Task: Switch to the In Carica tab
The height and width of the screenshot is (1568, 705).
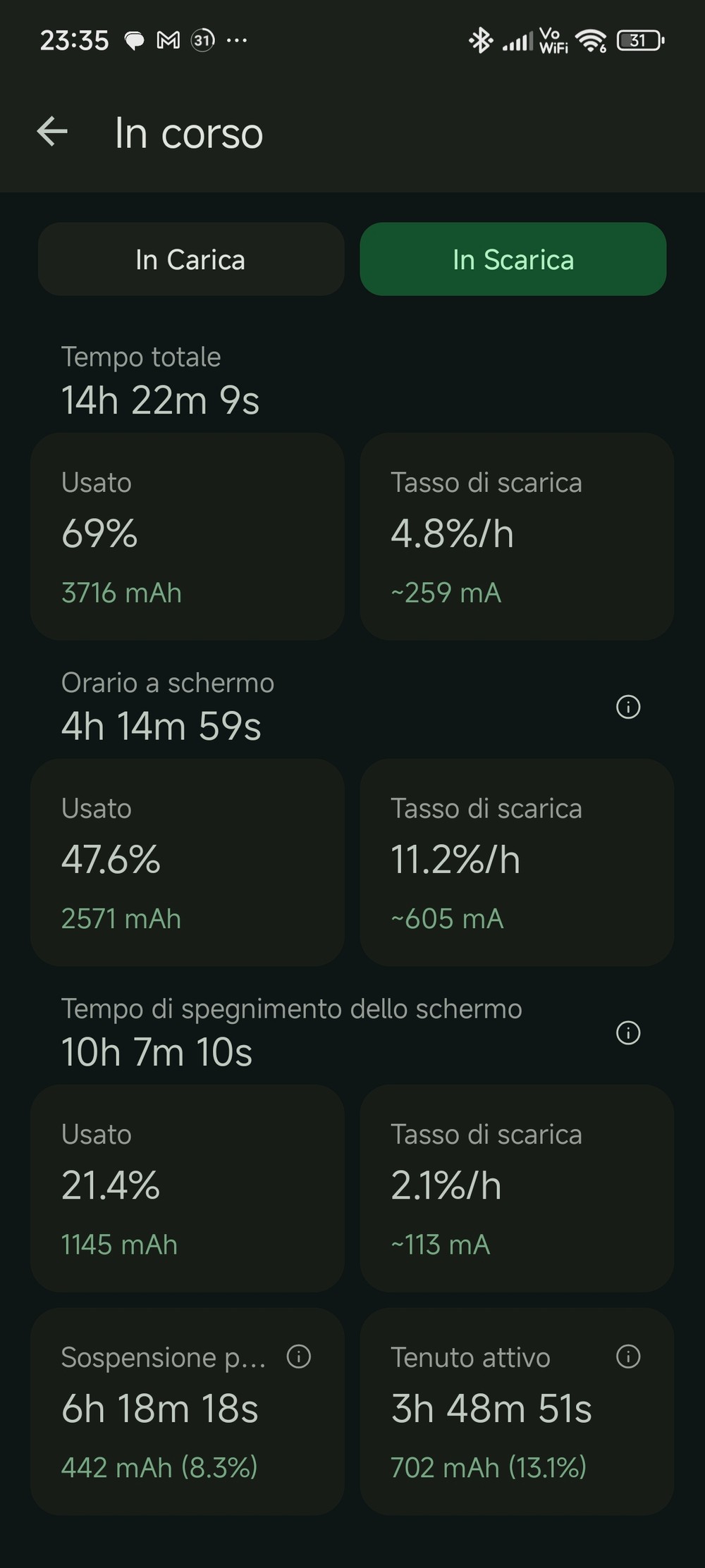Action: (x=190, y=259)
